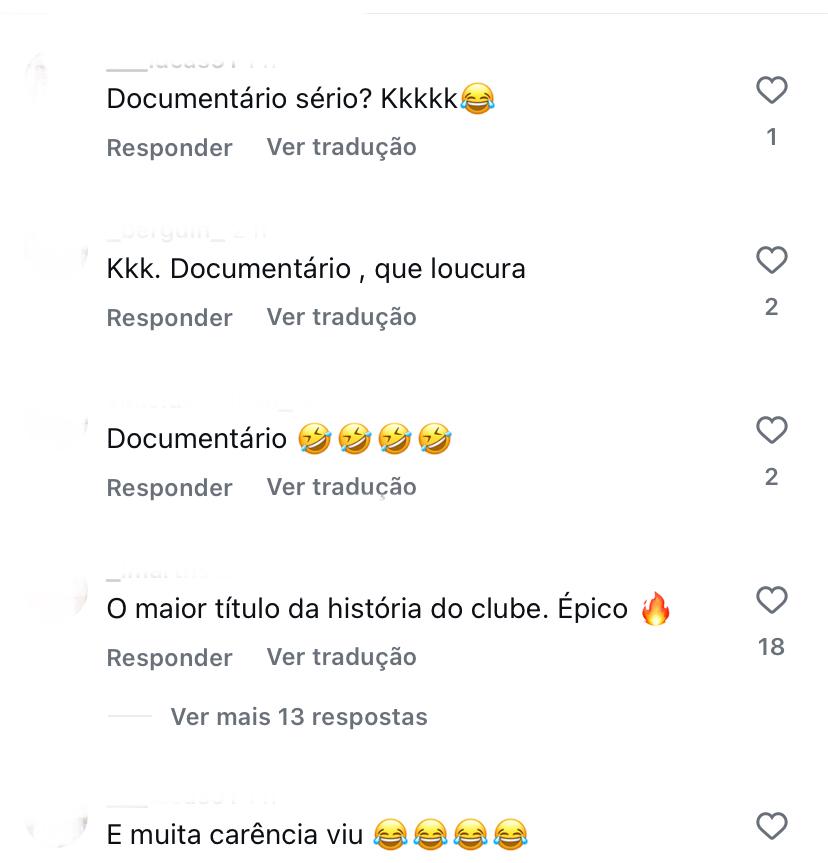Reply to the 'Kkk. Documentário , que loucura' comment
The image size is (828, 863).
[x=169, y=317]
